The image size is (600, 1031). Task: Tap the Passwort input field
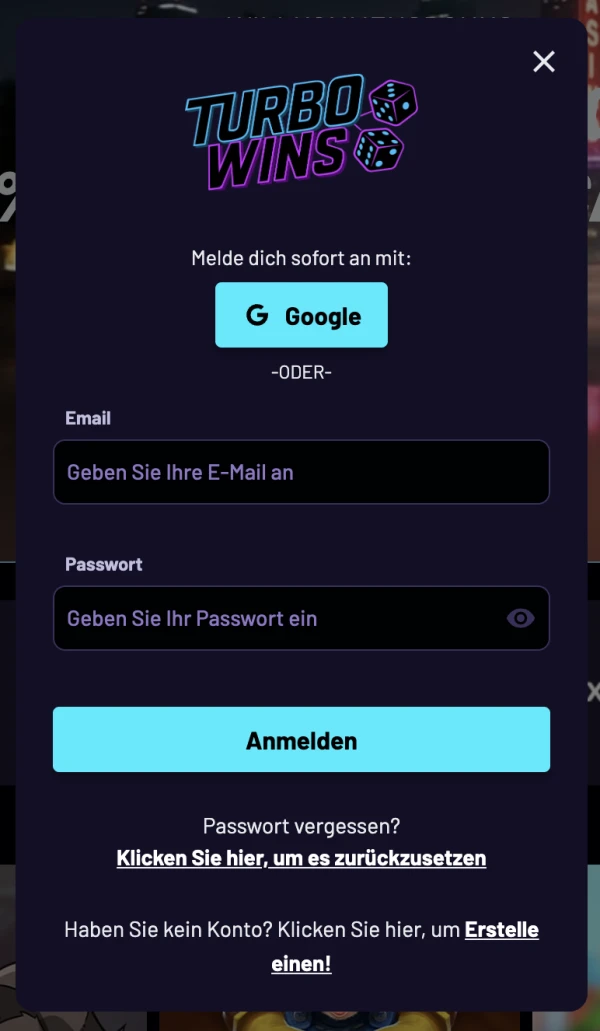pyautogui.click(x=280, y=618)
